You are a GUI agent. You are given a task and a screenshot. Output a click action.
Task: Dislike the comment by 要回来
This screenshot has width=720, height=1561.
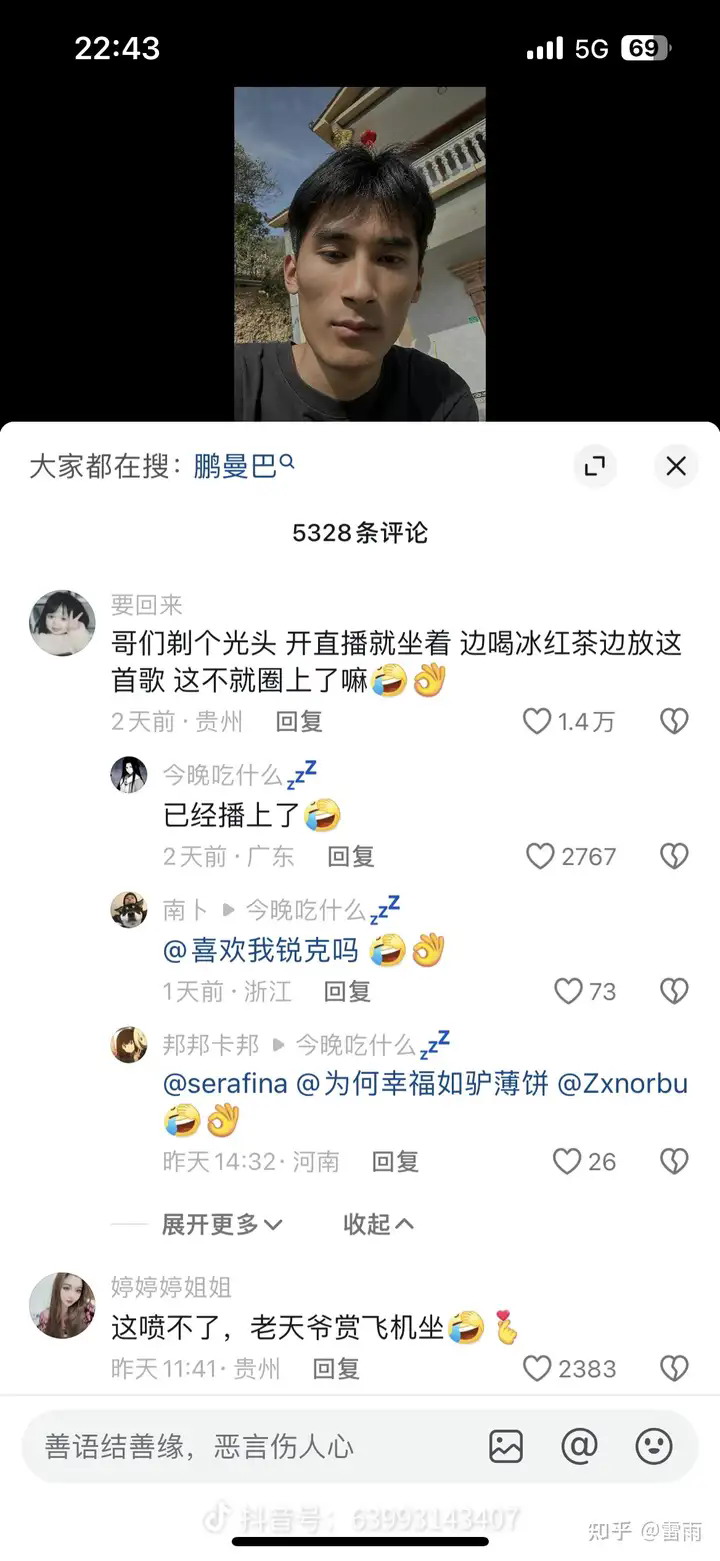pyautogui.click(x=675, y=721)
